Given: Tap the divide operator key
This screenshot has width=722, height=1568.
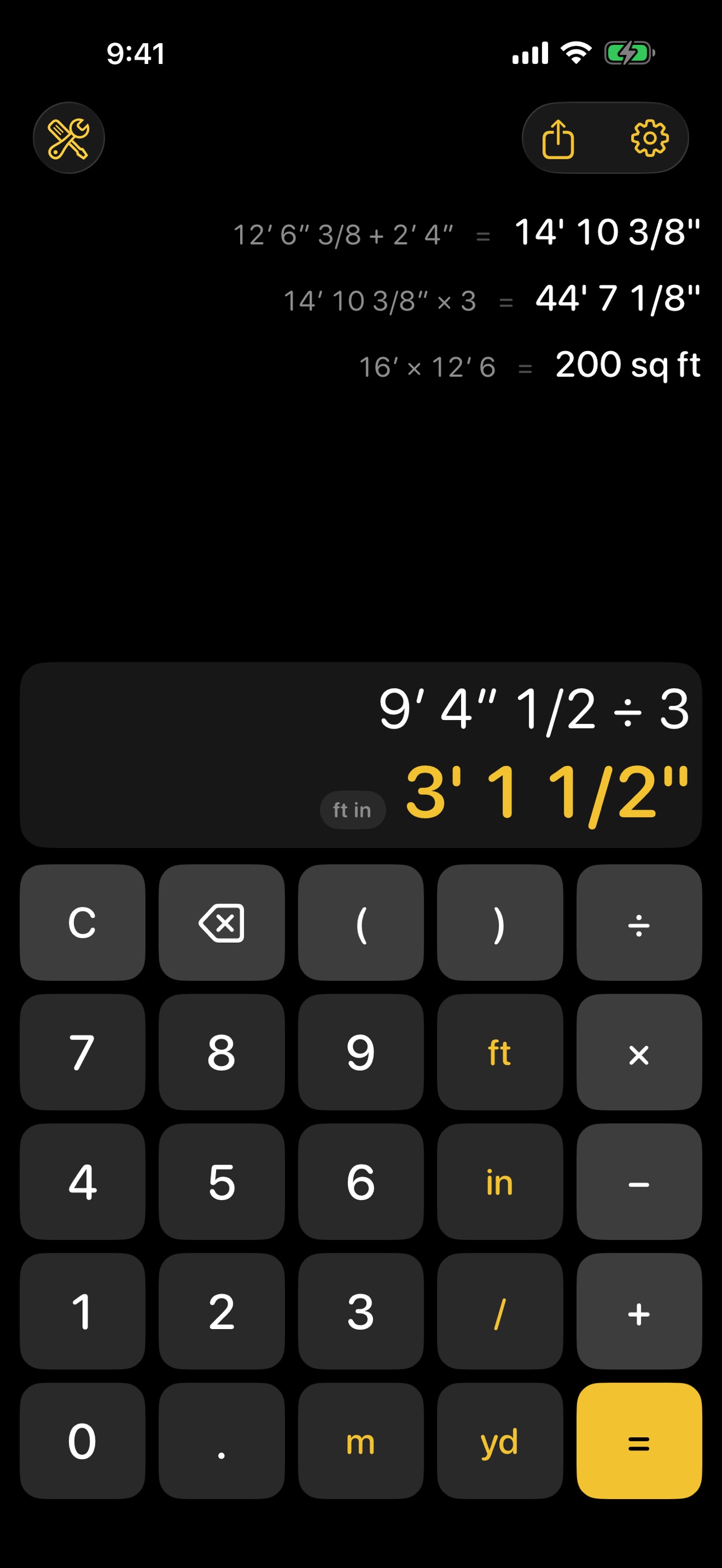Looking at the screenshot, I should point(639,922).
